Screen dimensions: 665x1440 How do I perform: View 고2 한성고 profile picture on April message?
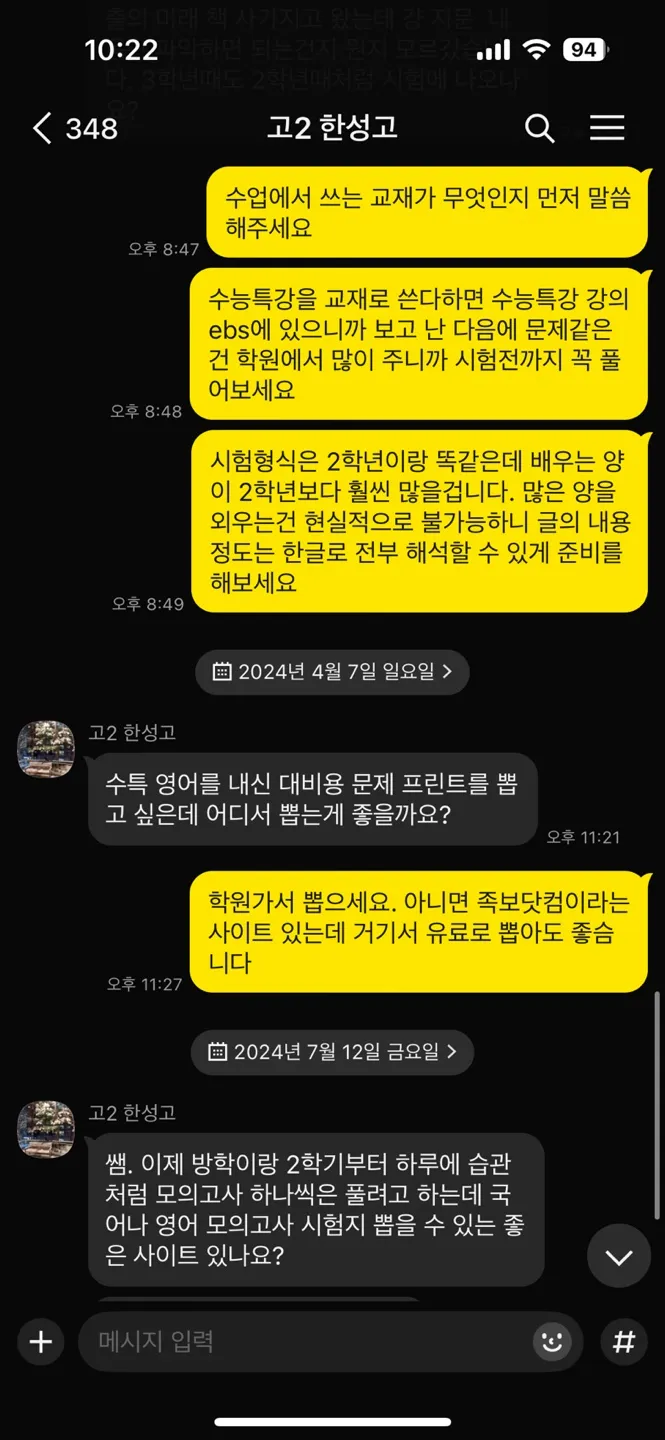click(x=46, y=749)
